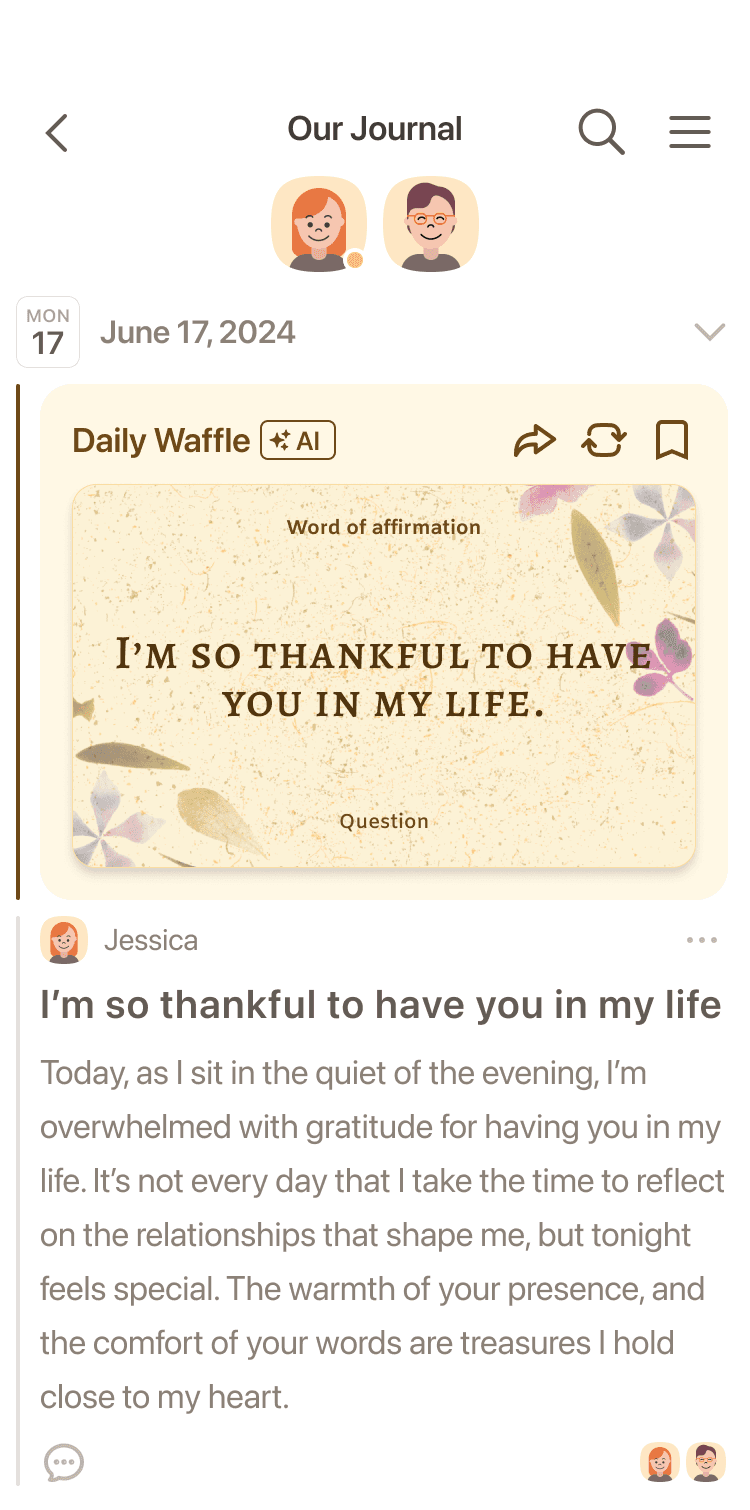The image size is (750, 1510).
Task: Collapse the date entry with the chevron
Action: tap(710, 331)
